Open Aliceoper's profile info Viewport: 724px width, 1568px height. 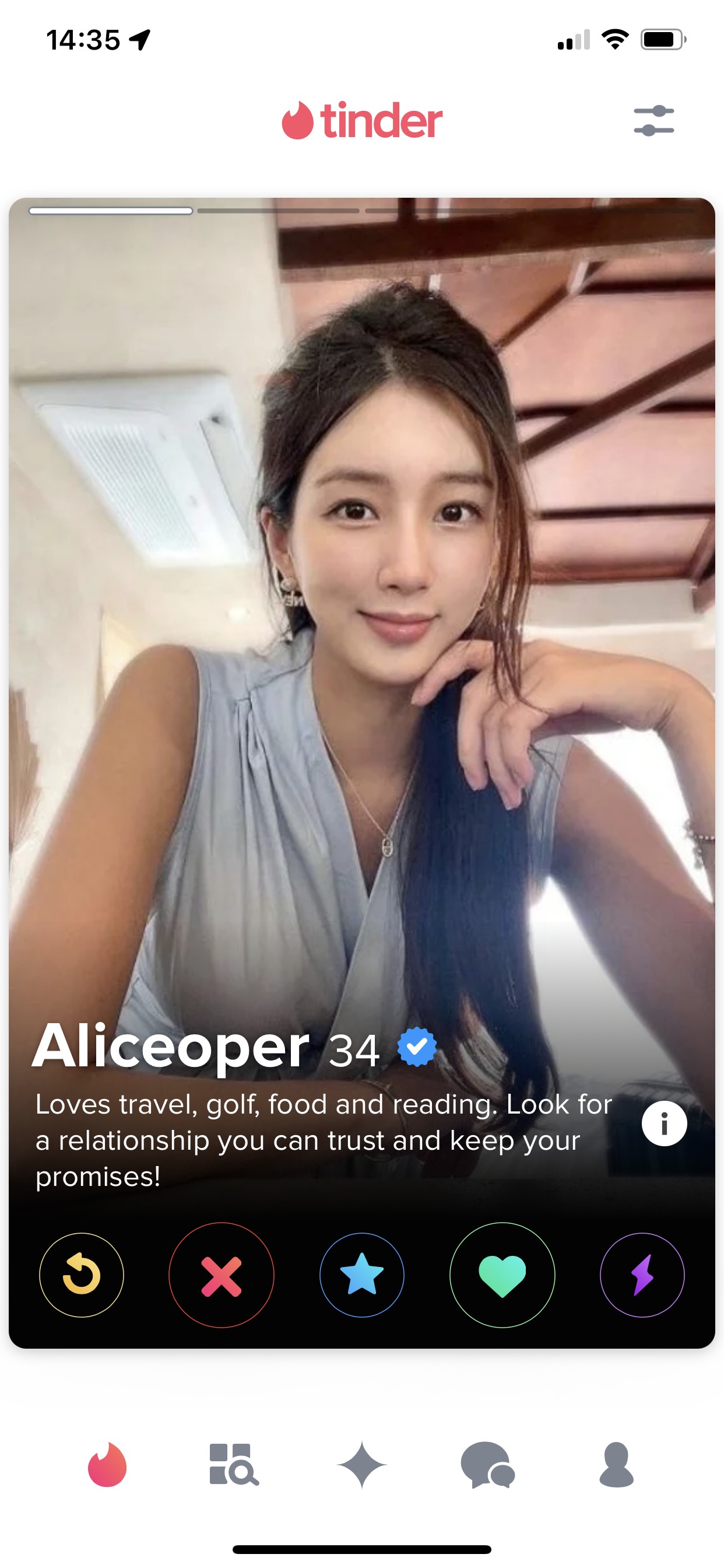664,1123
